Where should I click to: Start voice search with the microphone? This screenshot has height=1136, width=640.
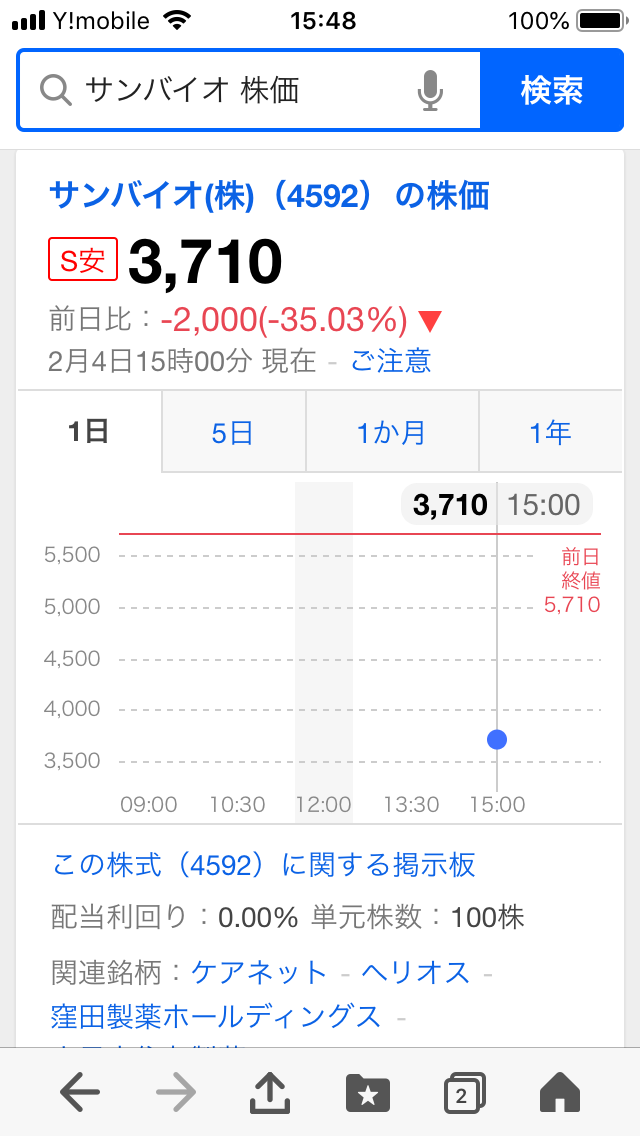coord(429,91)
